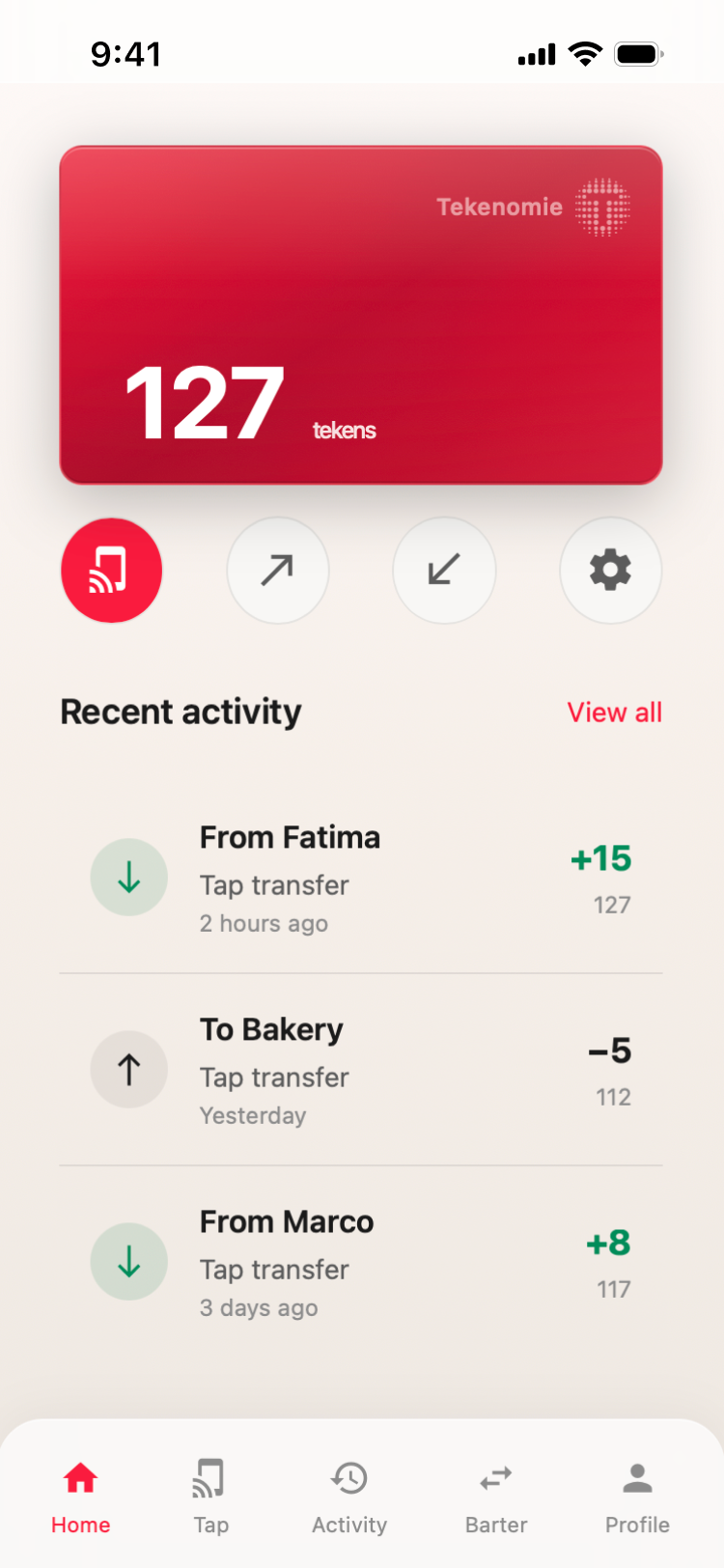Click the outgoing arrow on To Bakery transaction

128,1069
